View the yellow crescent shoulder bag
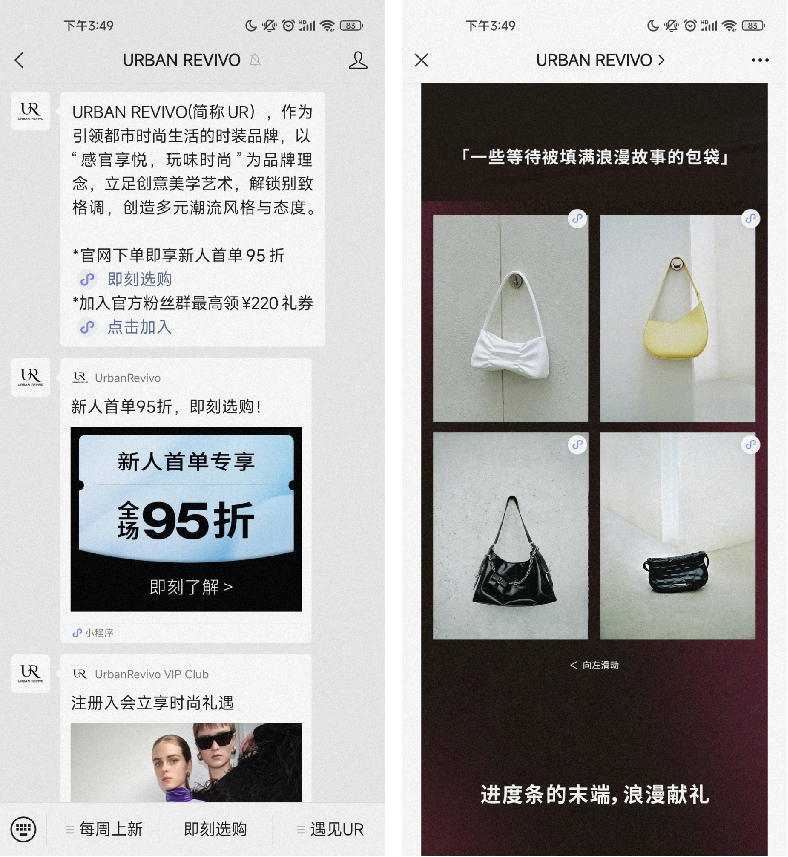This screenshot has height=857, width=788. tap(677, 318)
